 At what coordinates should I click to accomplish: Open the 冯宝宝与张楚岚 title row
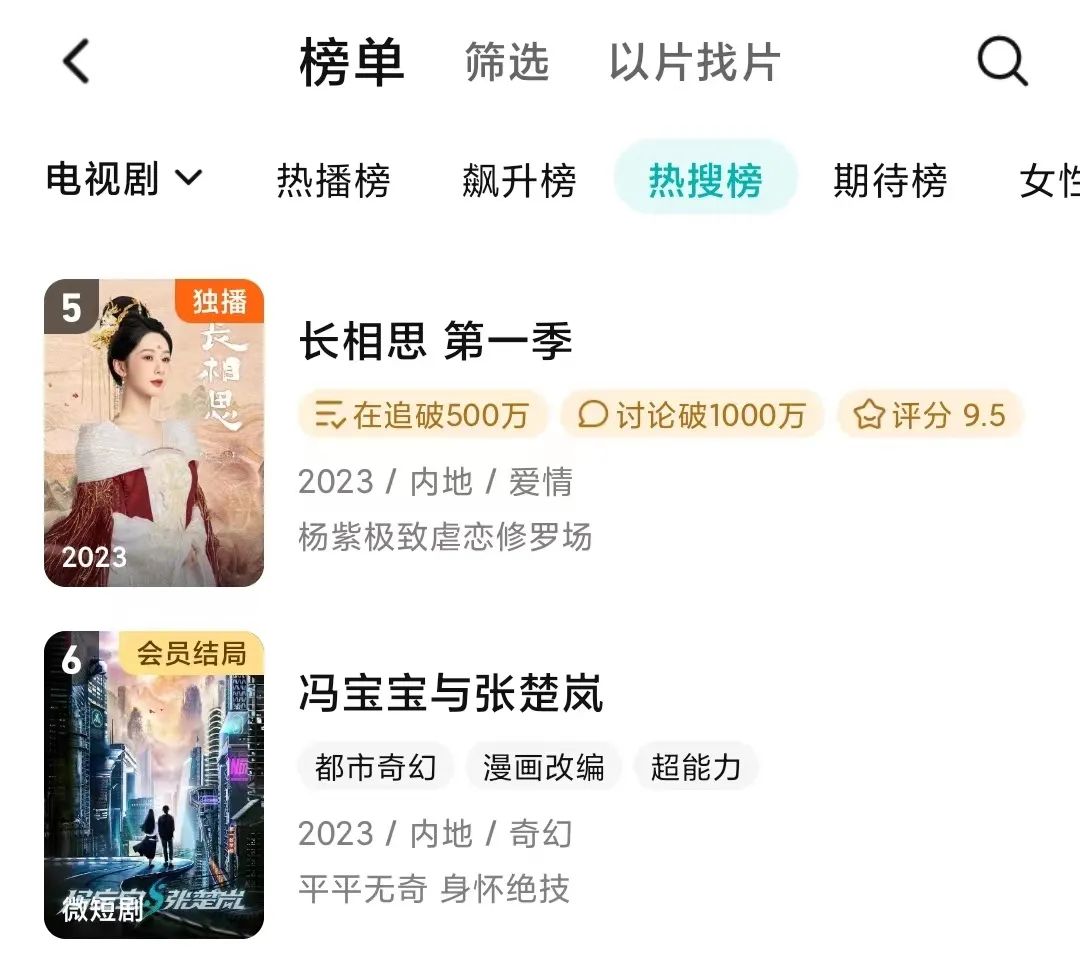click(451, 694)
